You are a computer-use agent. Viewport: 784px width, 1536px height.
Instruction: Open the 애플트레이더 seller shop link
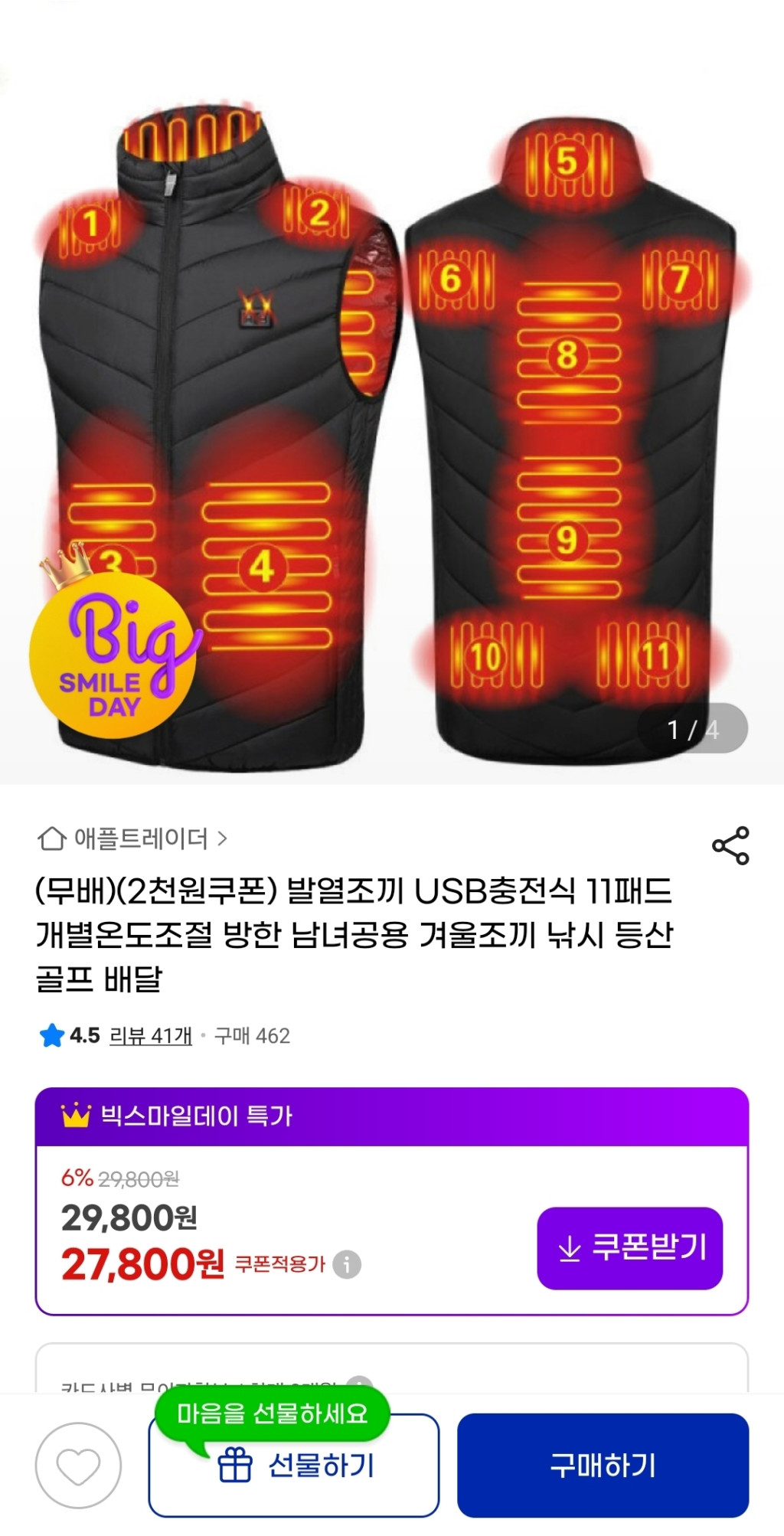(x=134, y=838)
